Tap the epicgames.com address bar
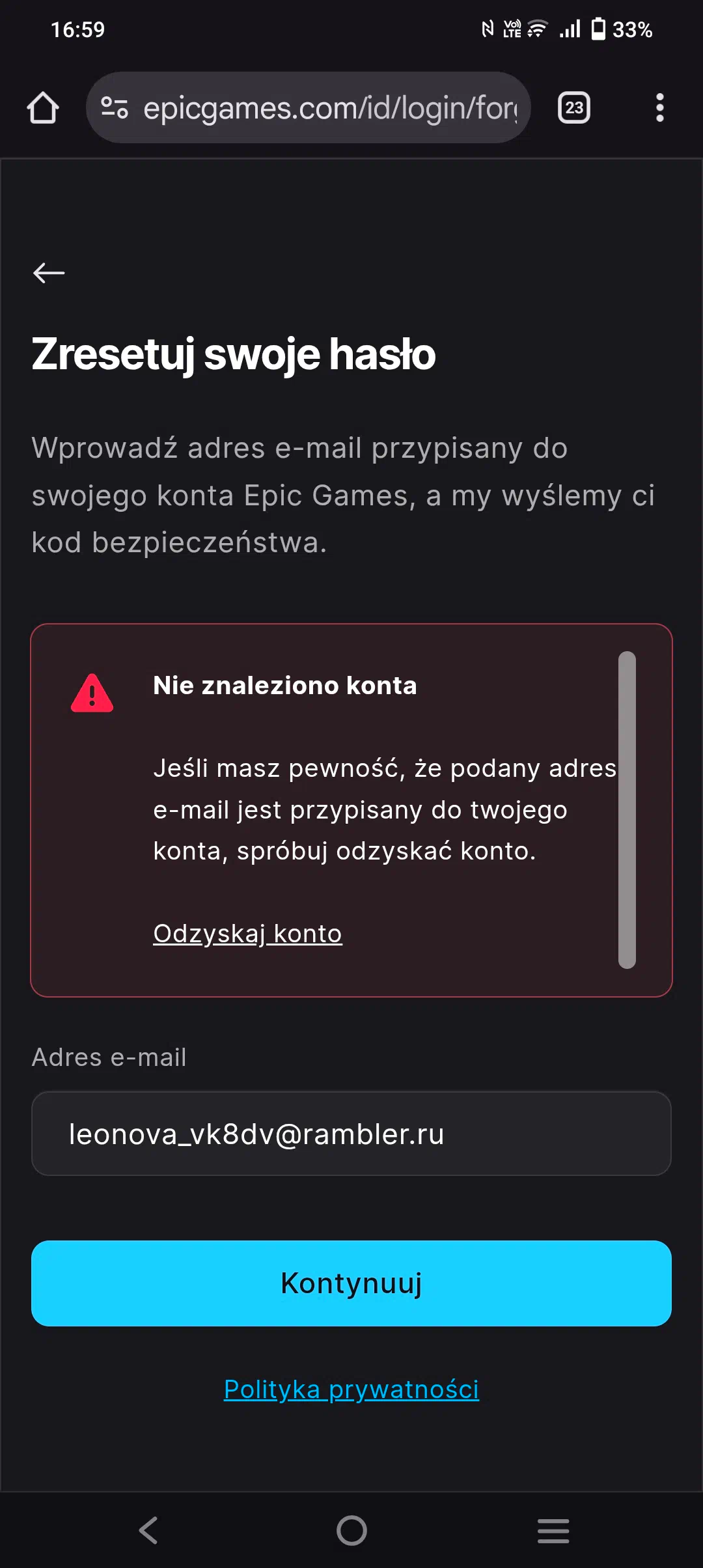Viewport: 703px width, 1568px height. (x=309, y=107)
